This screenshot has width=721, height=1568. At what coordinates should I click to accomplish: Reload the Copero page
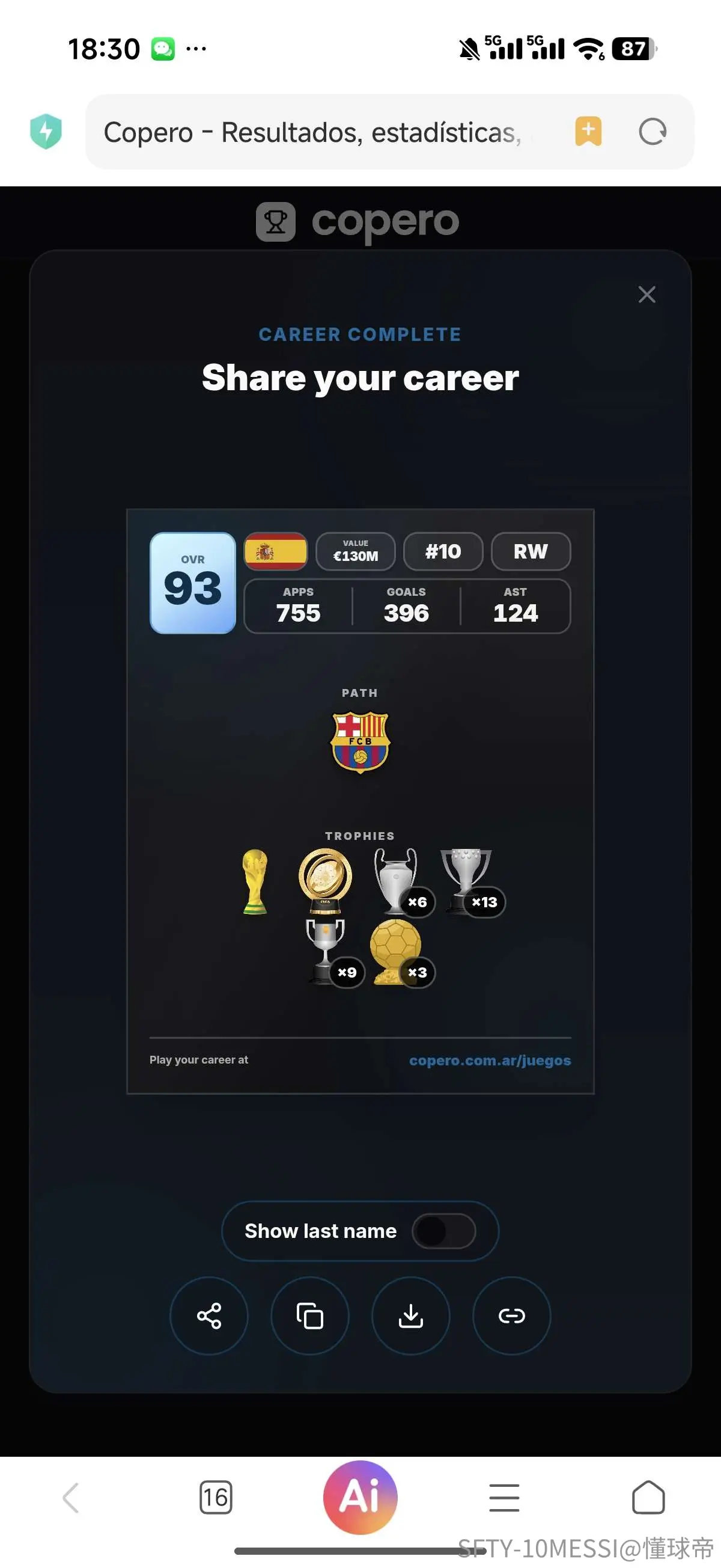click(x=653, y=132)
